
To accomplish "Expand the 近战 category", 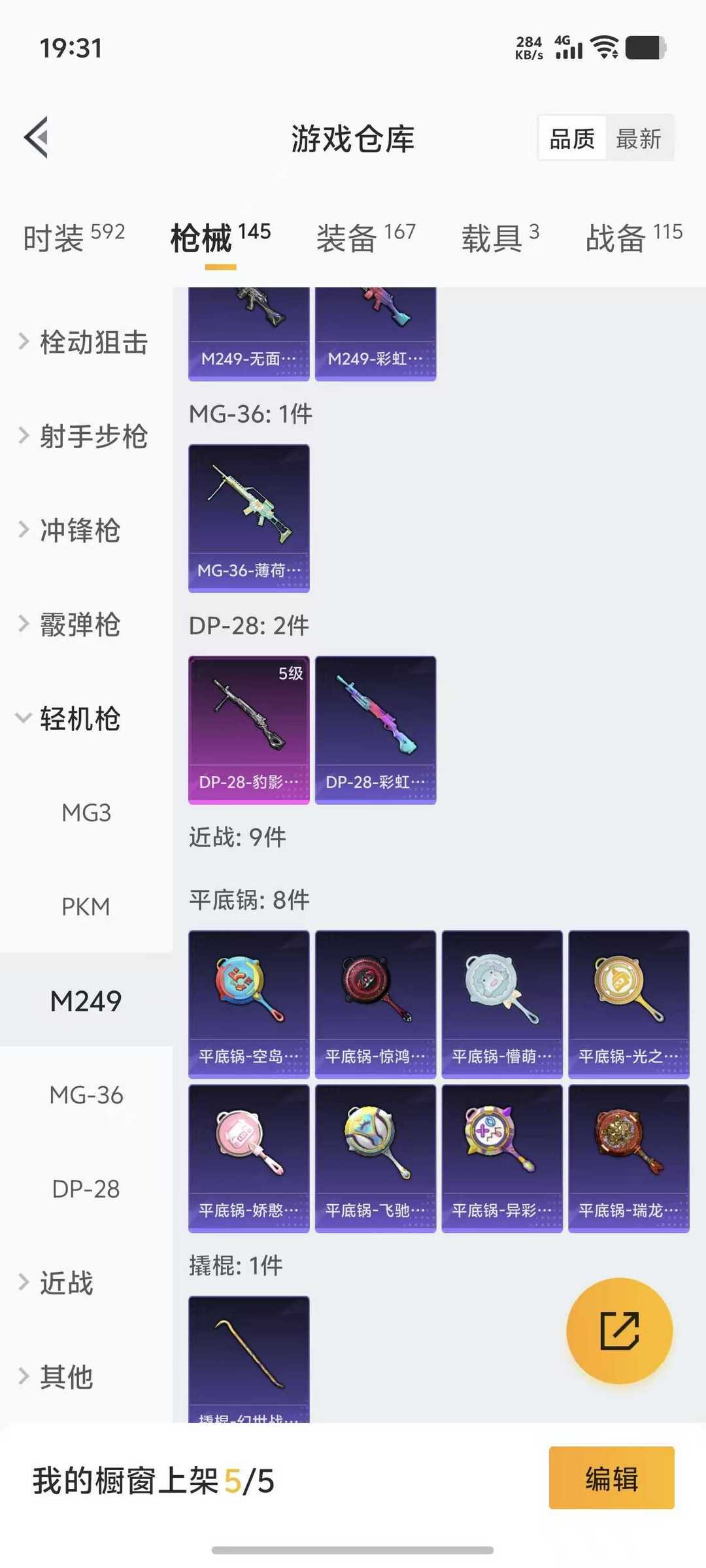I will (x=65, y=1282).
